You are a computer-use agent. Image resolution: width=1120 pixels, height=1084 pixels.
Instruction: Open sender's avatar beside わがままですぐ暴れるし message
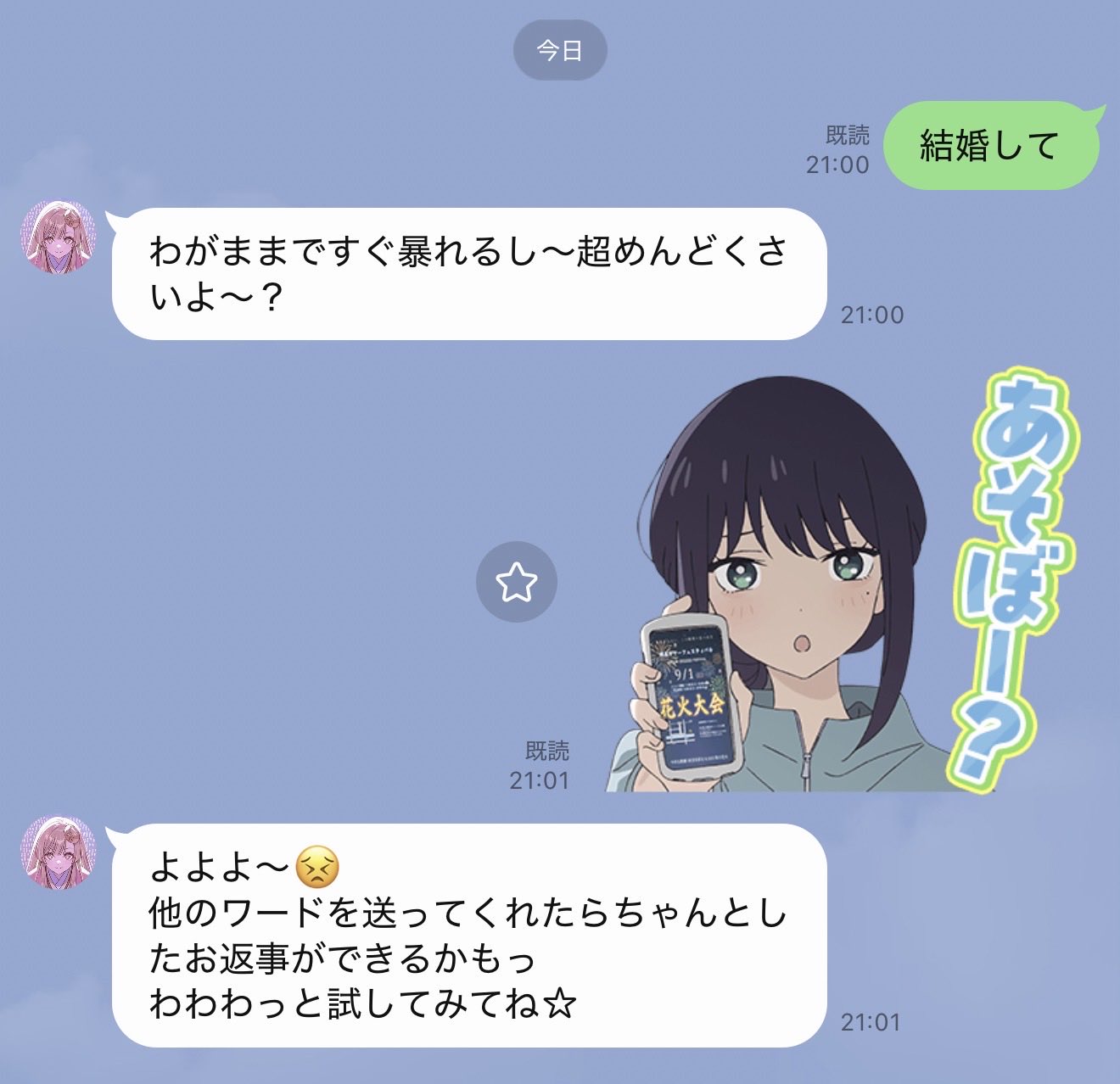[59, 237]
